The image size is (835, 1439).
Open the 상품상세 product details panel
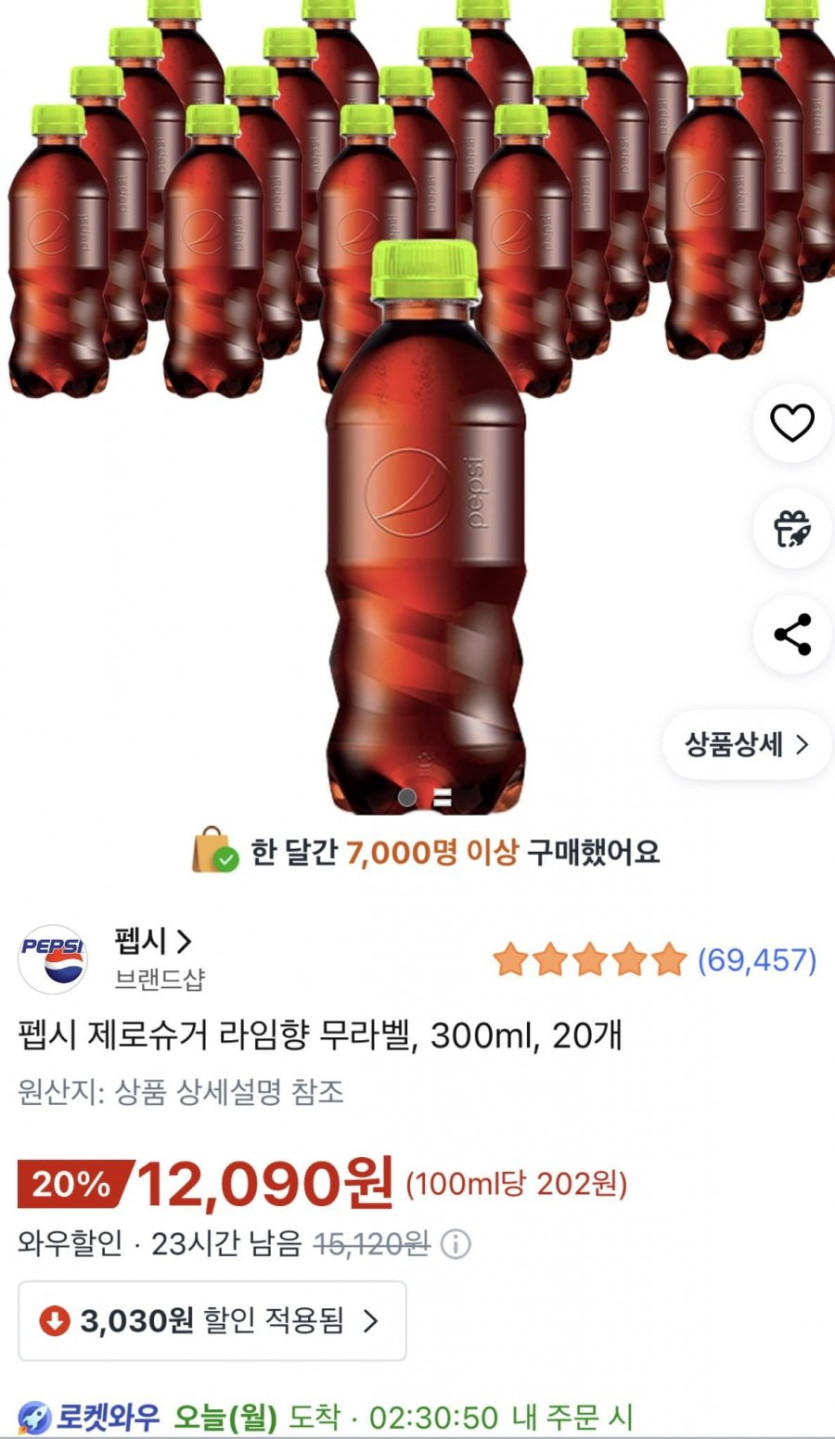[x=746, y=745]
